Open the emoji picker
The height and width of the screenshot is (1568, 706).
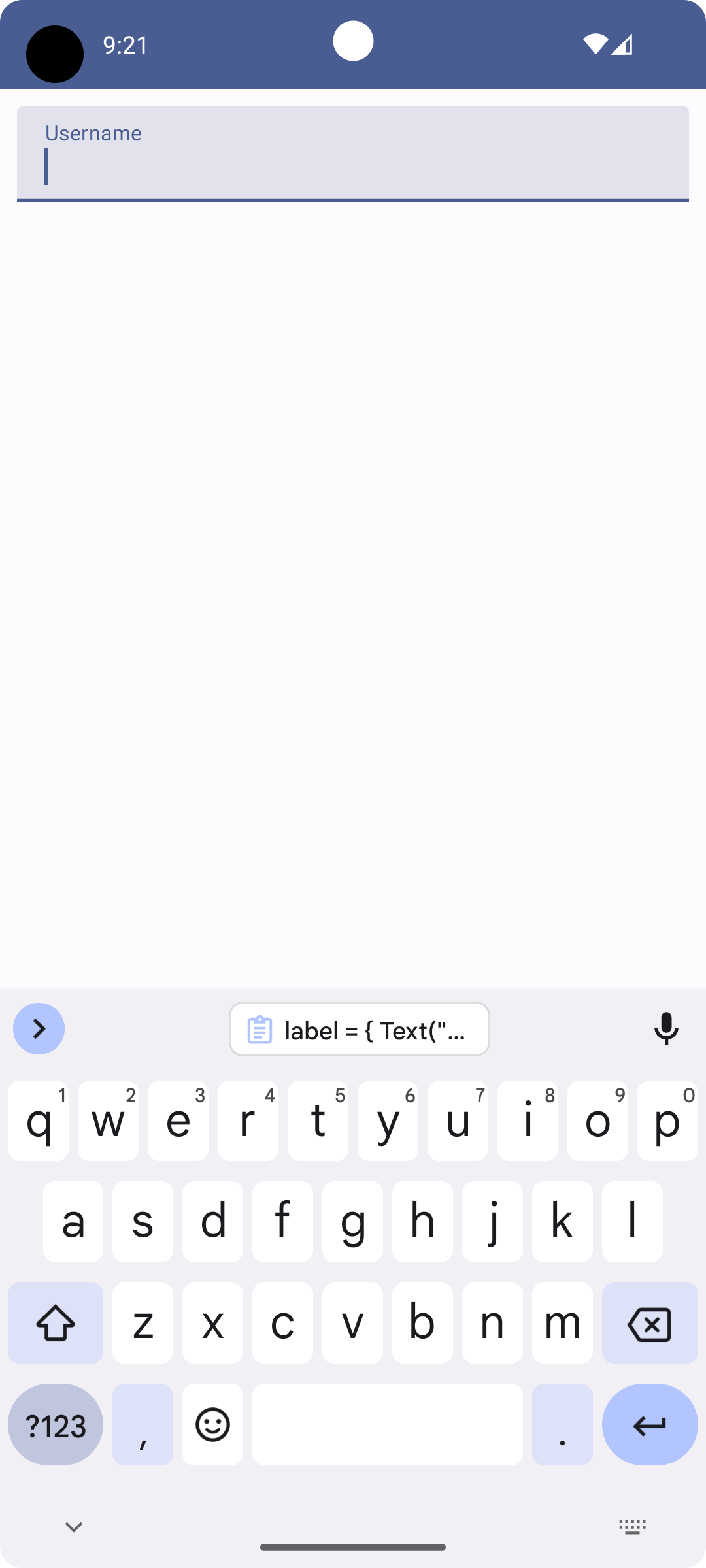click(212, 1425)
